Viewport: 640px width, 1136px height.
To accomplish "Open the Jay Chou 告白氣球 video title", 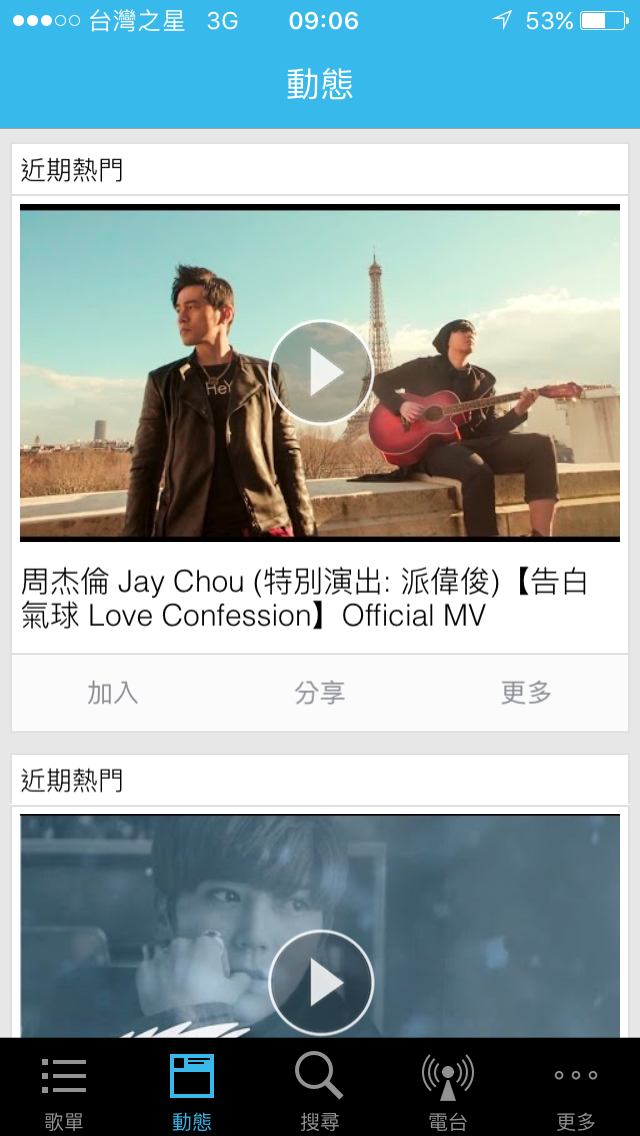I will coord(304,598).
